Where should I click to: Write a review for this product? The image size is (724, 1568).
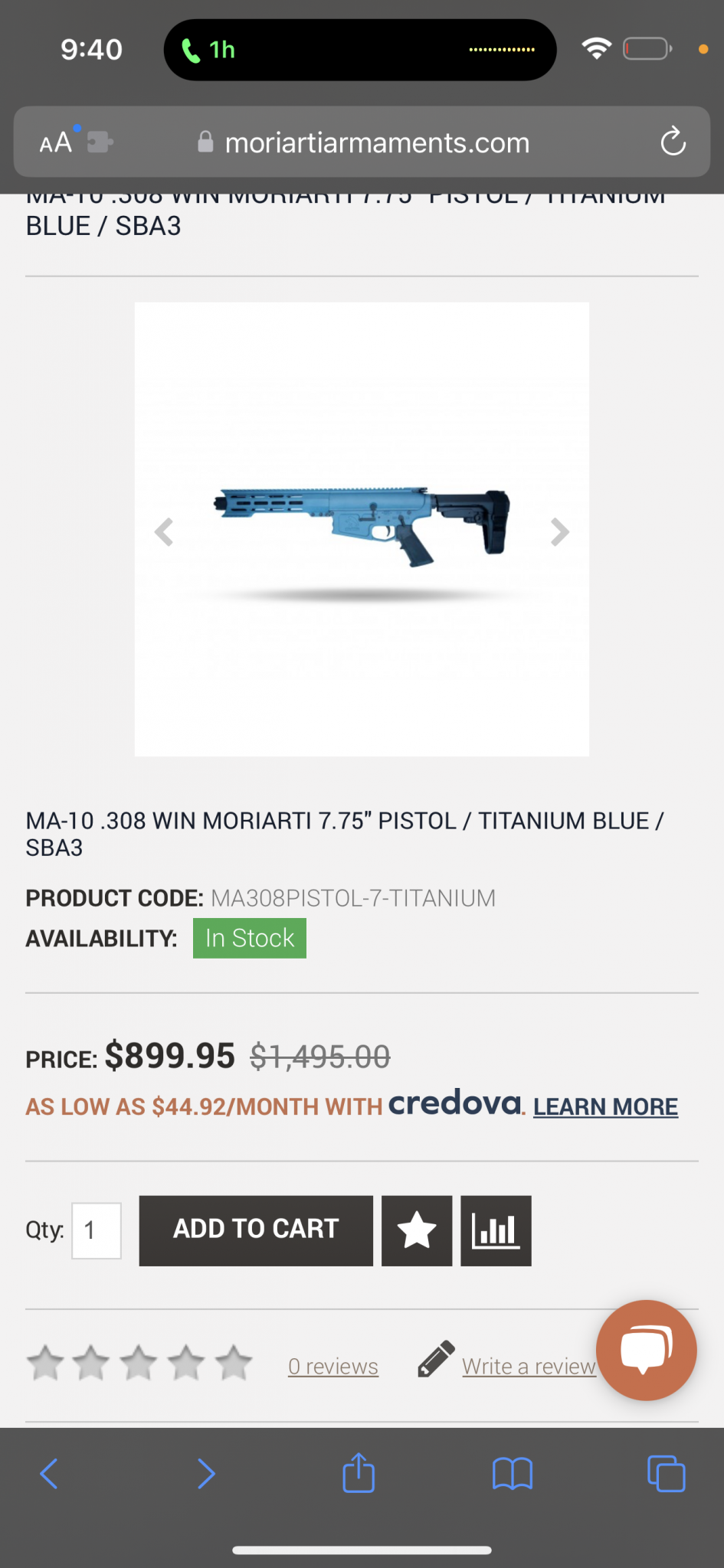(529, 1366)
